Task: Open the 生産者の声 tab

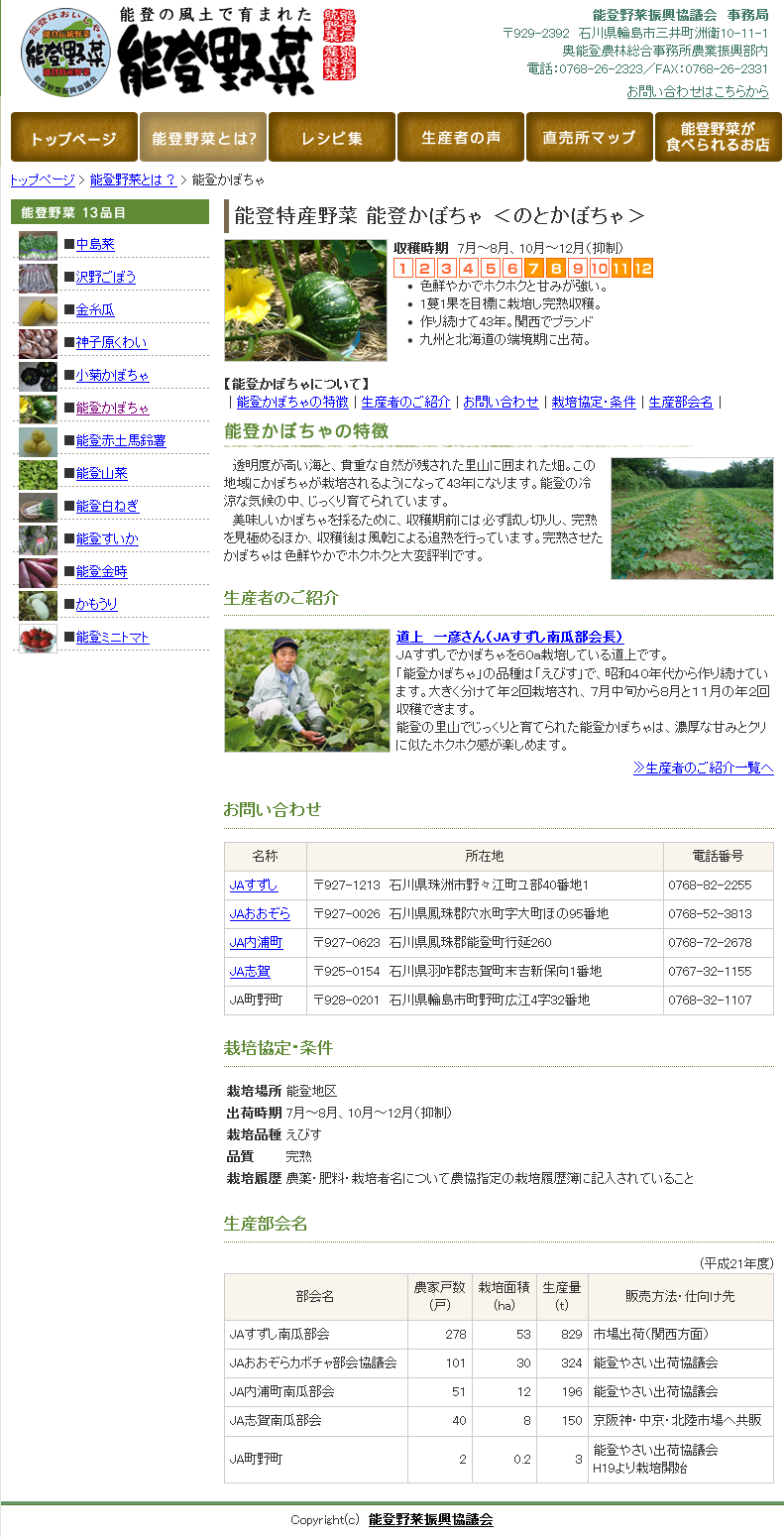Action: (x=461, y=138)
